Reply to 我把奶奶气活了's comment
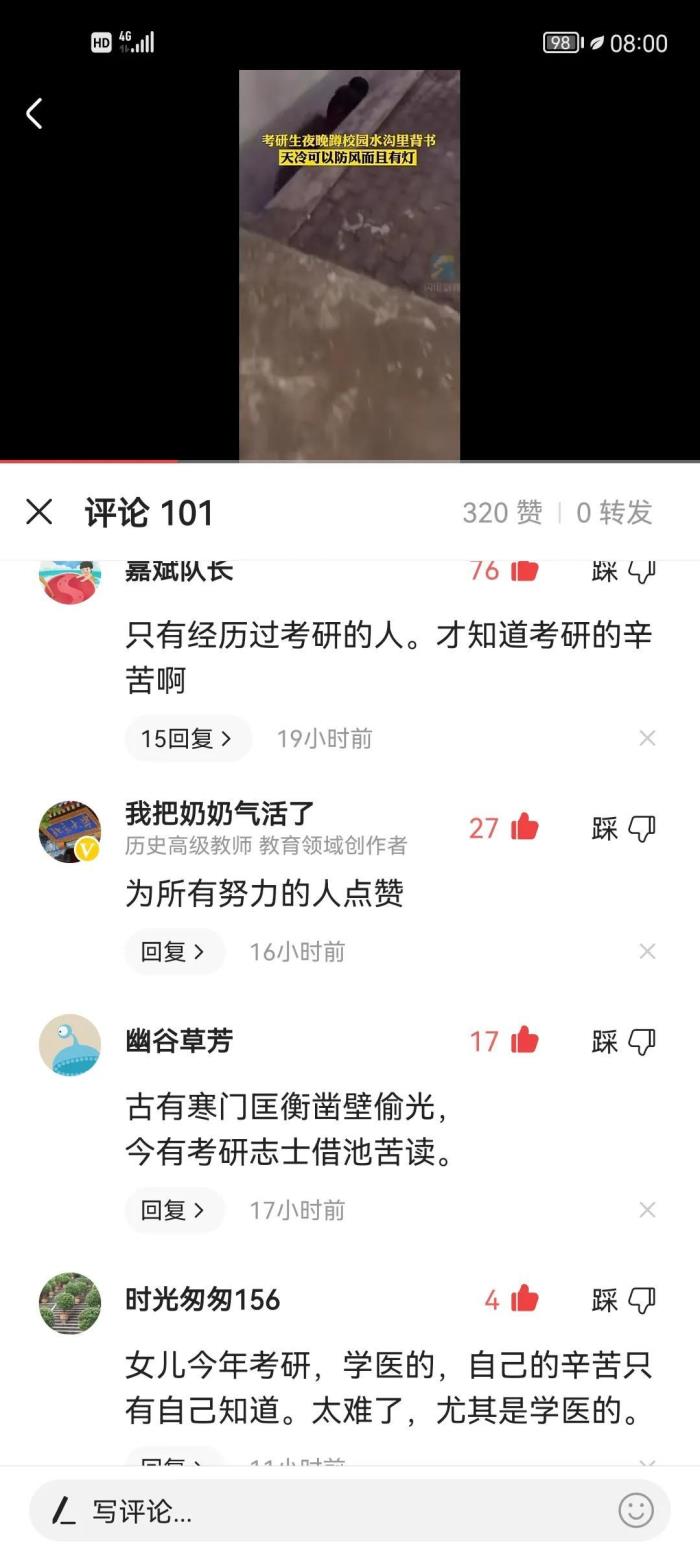This screenshot has height=1555, width=700. point(174,951)
